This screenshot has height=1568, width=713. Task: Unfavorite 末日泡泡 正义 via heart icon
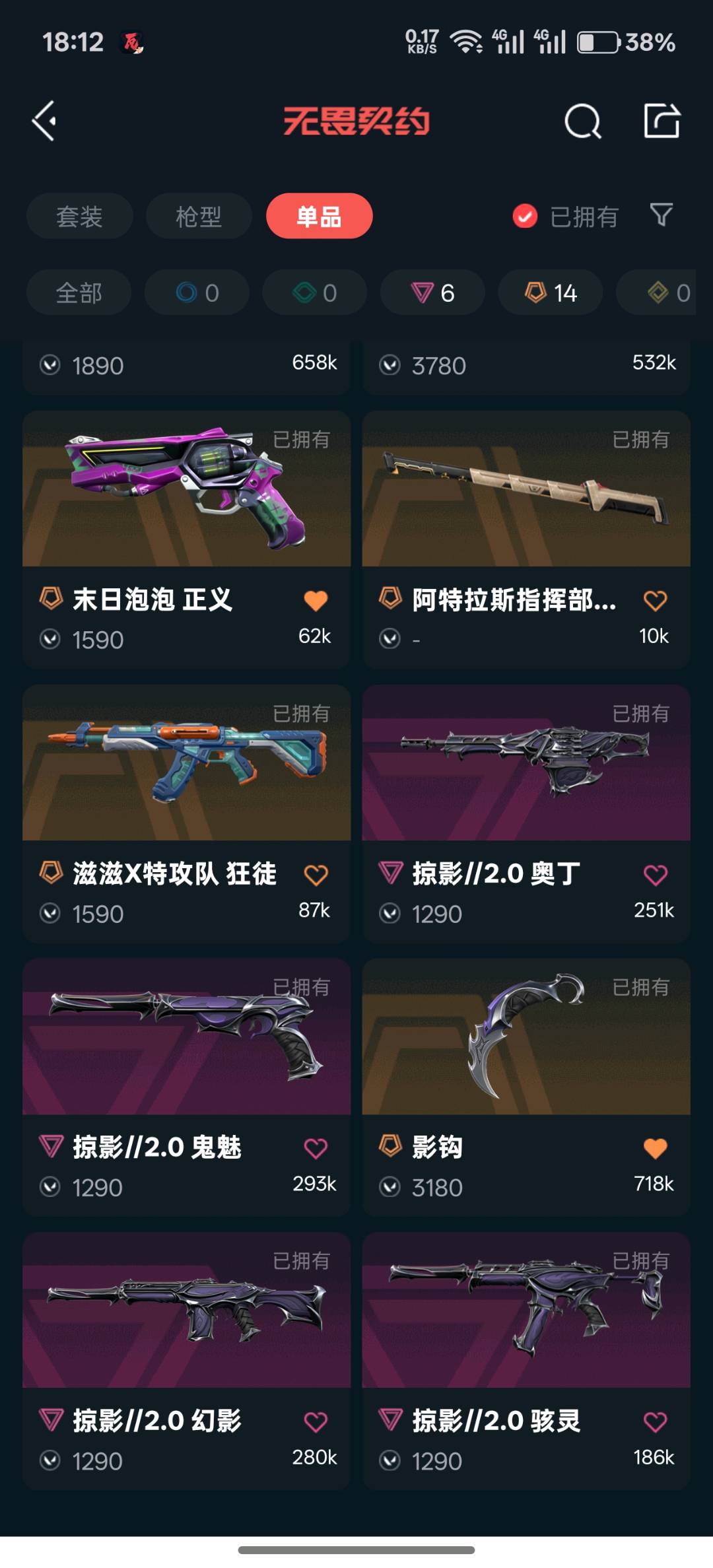(x=316, y=600)
